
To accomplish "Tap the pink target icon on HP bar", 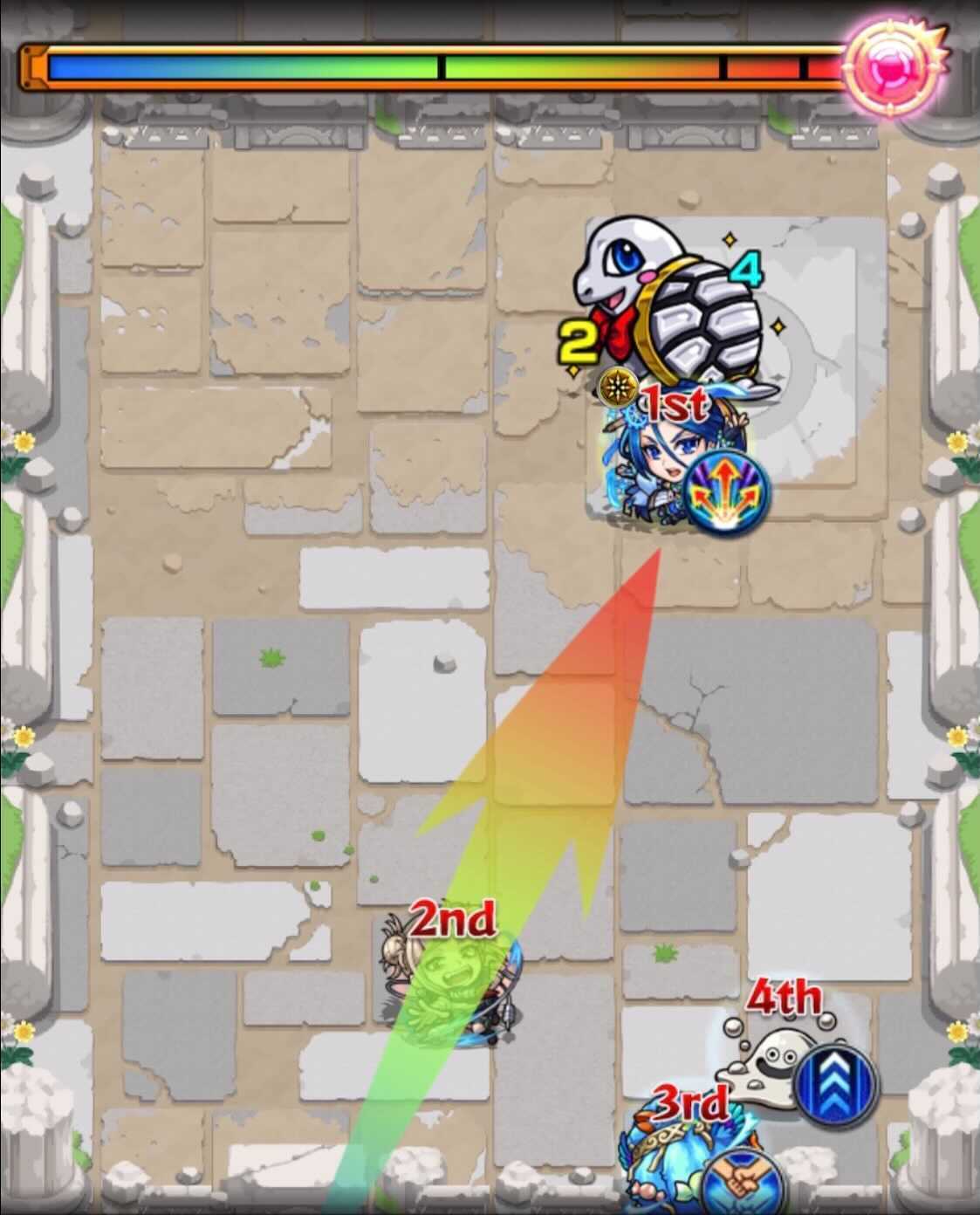I will point(893,67).
